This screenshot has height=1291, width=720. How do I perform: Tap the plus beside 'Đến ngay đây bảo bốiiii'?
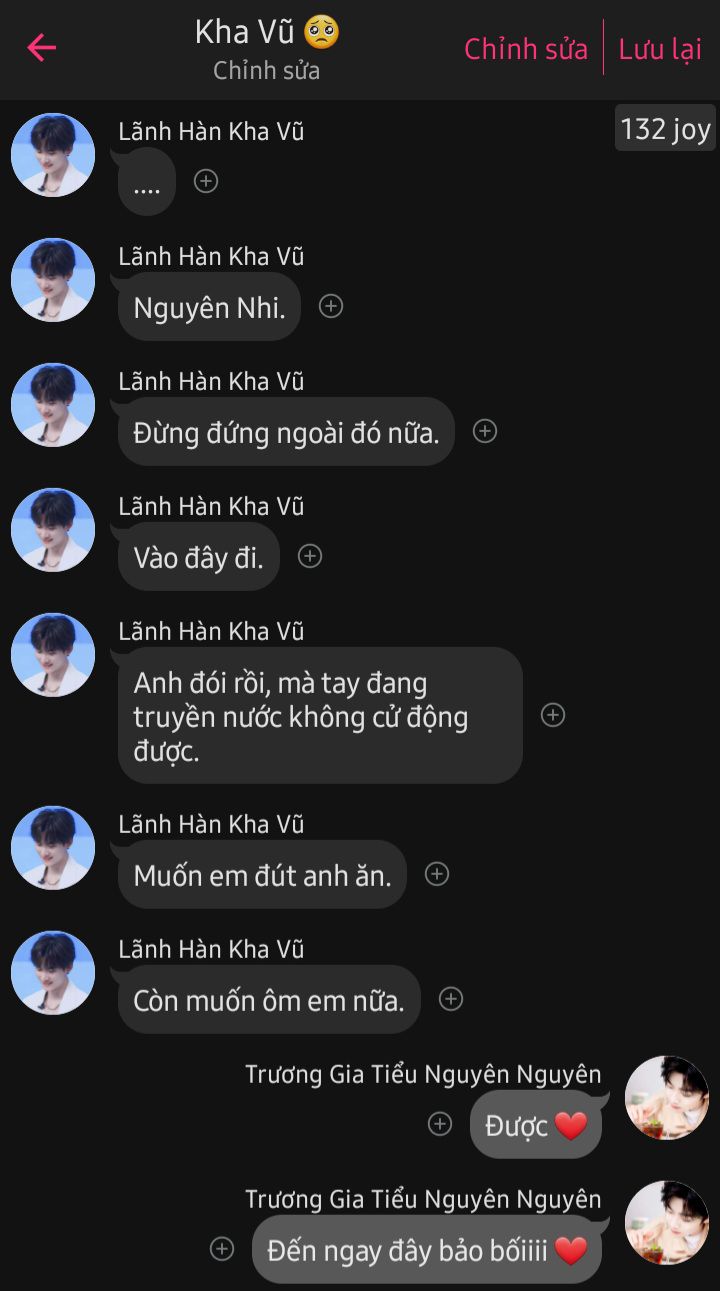(x=222, y=1249)
